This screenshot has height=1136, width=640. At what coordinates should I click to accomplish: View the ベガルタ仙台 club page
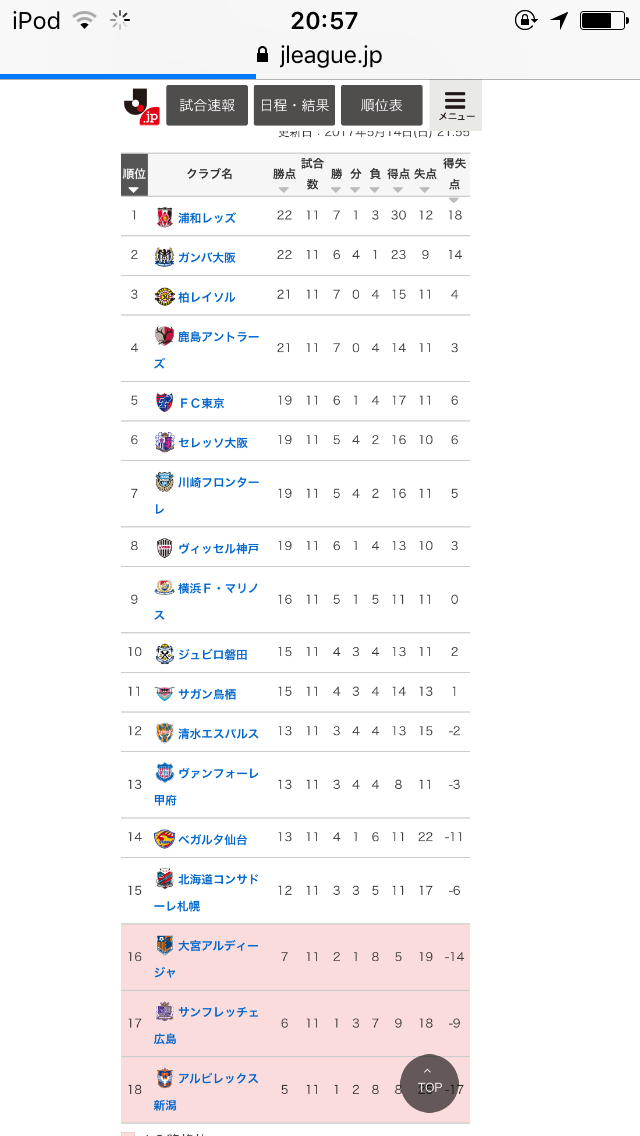point(213,840)
